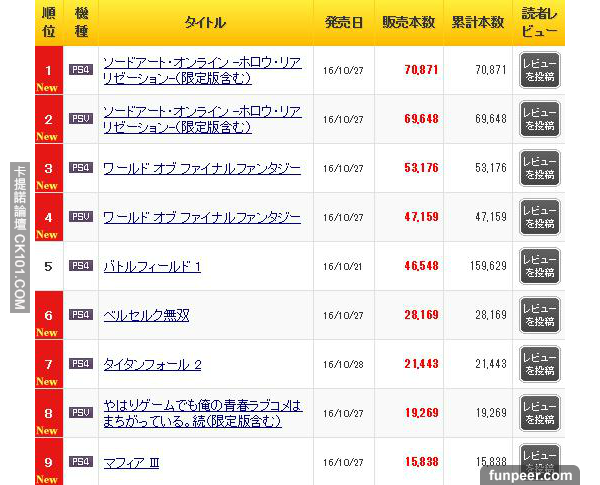Post a review for rank 1 PS4 ソードアート・オンライン
Screen dimensions: 600x485
tap(540, 70)
